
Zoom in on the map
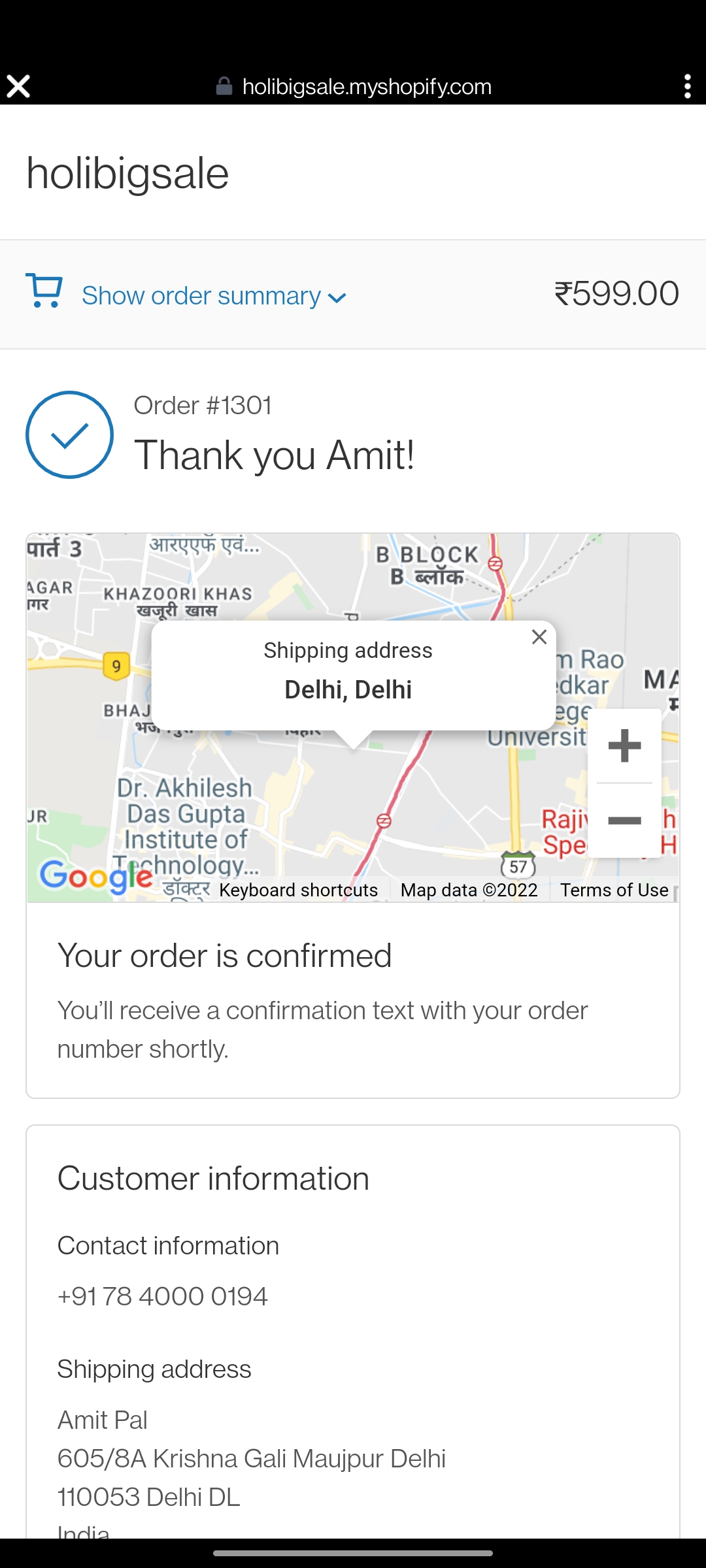point(624,745)
